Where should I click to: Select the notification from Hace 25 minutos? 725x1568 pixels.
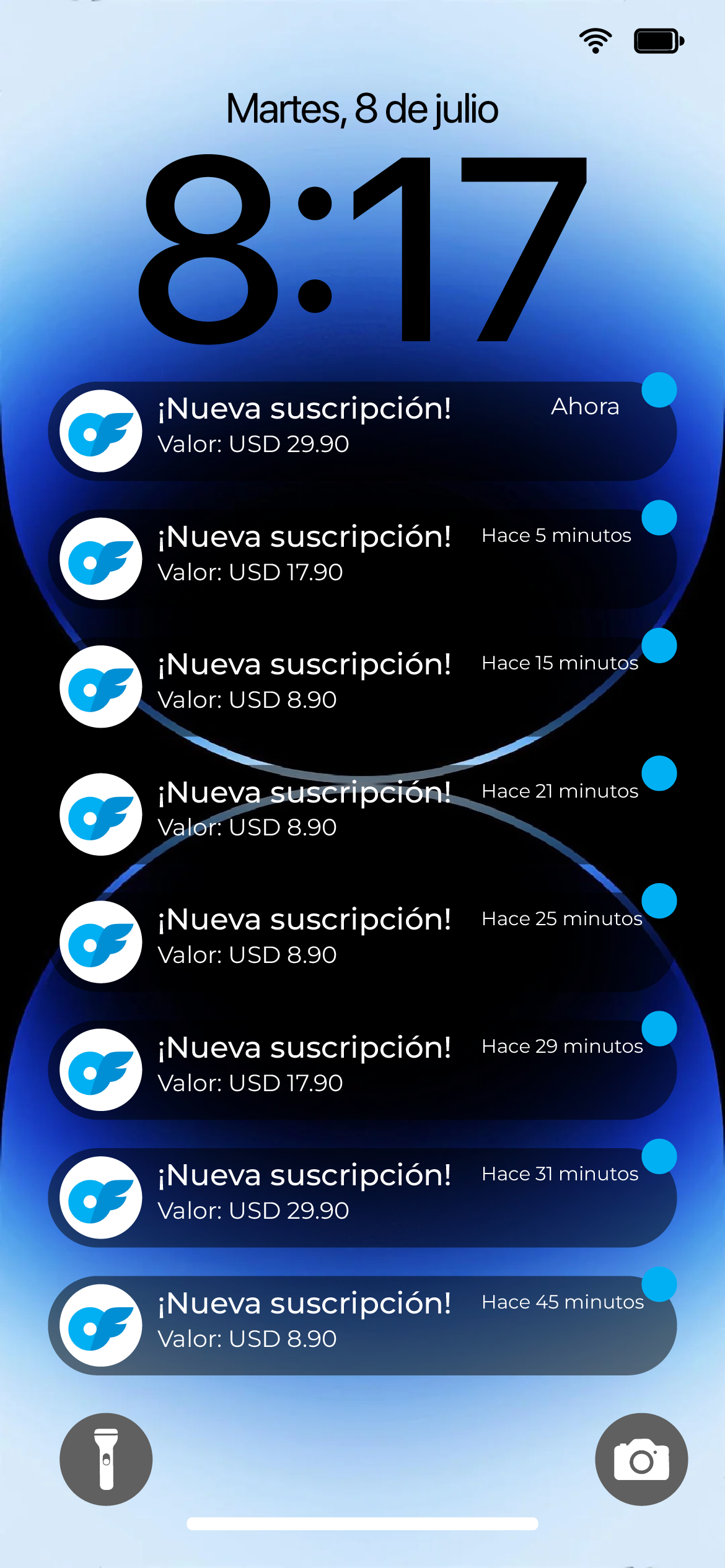point(362,941)
